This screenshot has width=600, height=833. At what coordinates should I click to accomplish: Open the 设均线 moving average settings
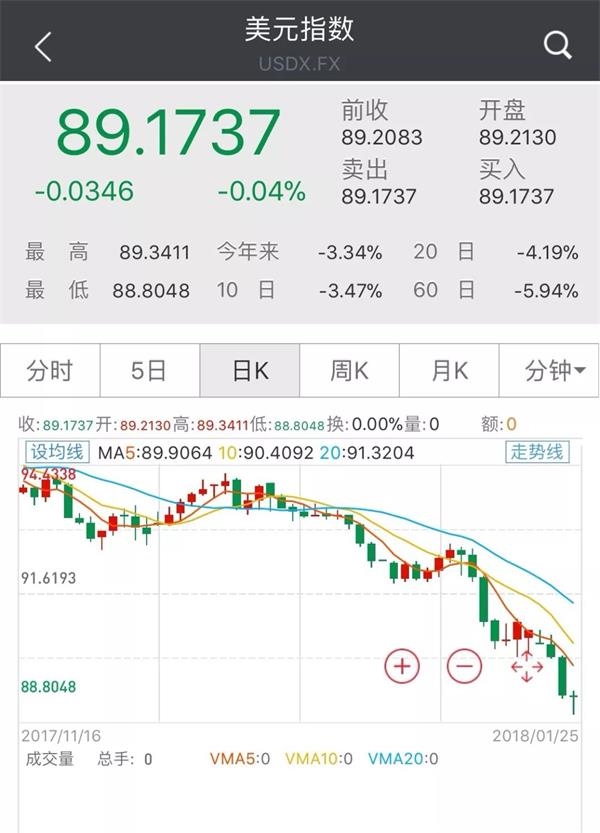pos(58,452)
